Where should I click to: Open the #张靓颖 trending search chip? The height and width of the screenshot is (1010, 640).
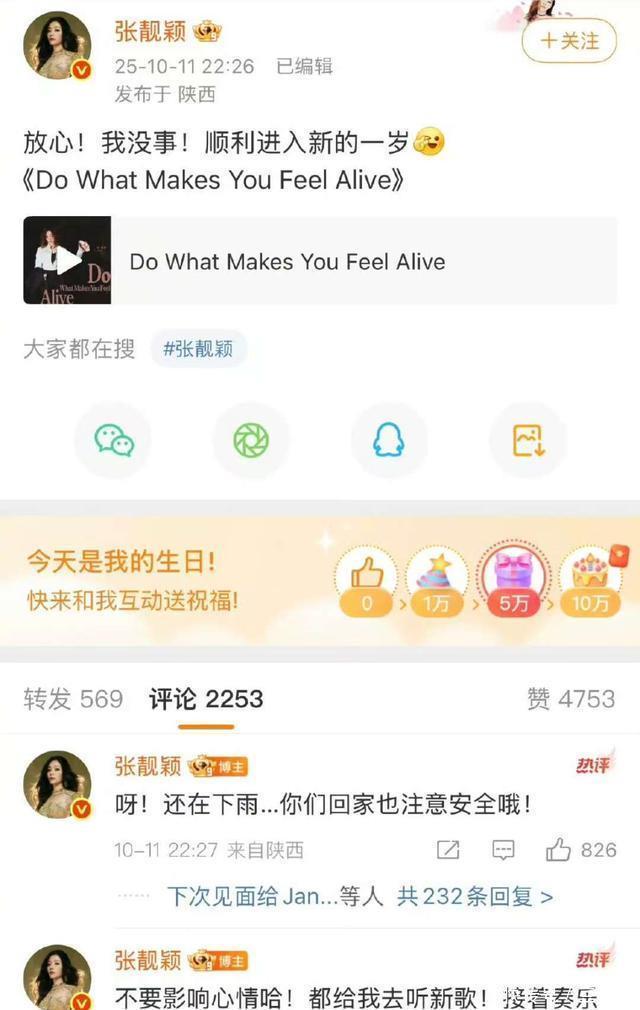click(x=198, y=349)
